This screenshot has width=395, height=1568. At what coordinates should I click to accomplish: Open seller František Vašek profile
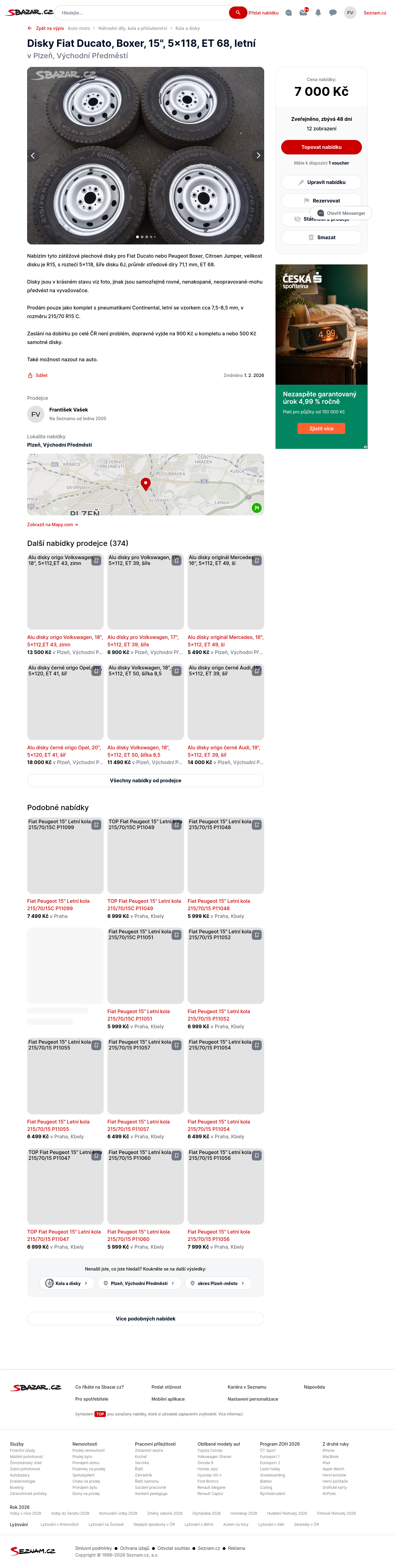pyautogui.click(x=68, y=410)
